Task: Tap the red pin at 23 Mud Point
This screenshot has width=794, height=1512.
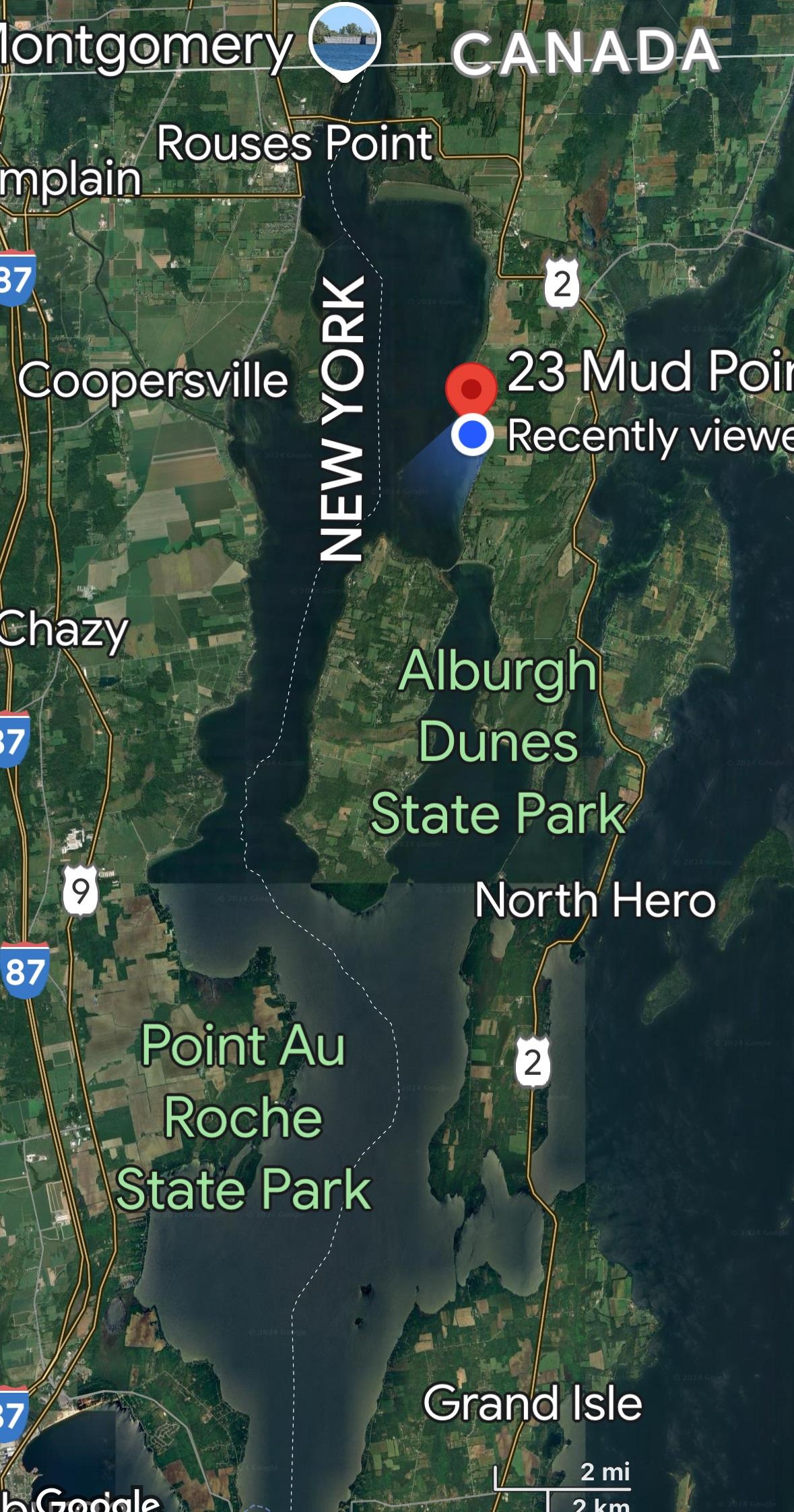Action: [x=471, y=389]
